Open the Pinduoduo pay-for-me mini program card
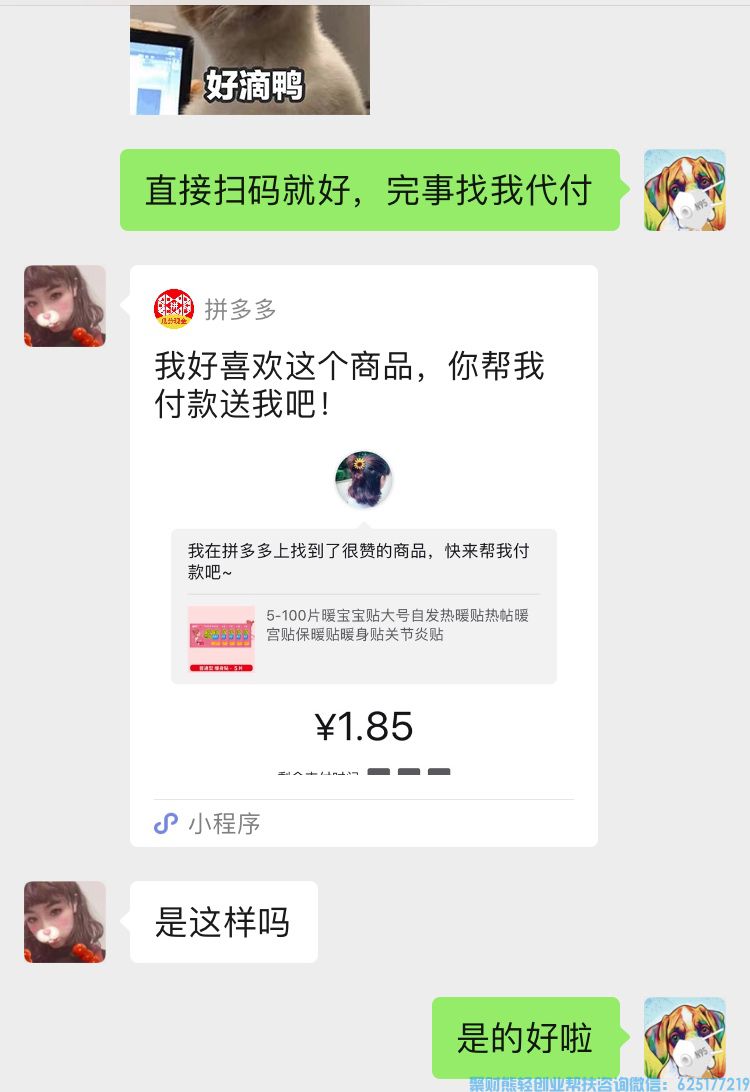750x1092 pixels. pos(364,555)
